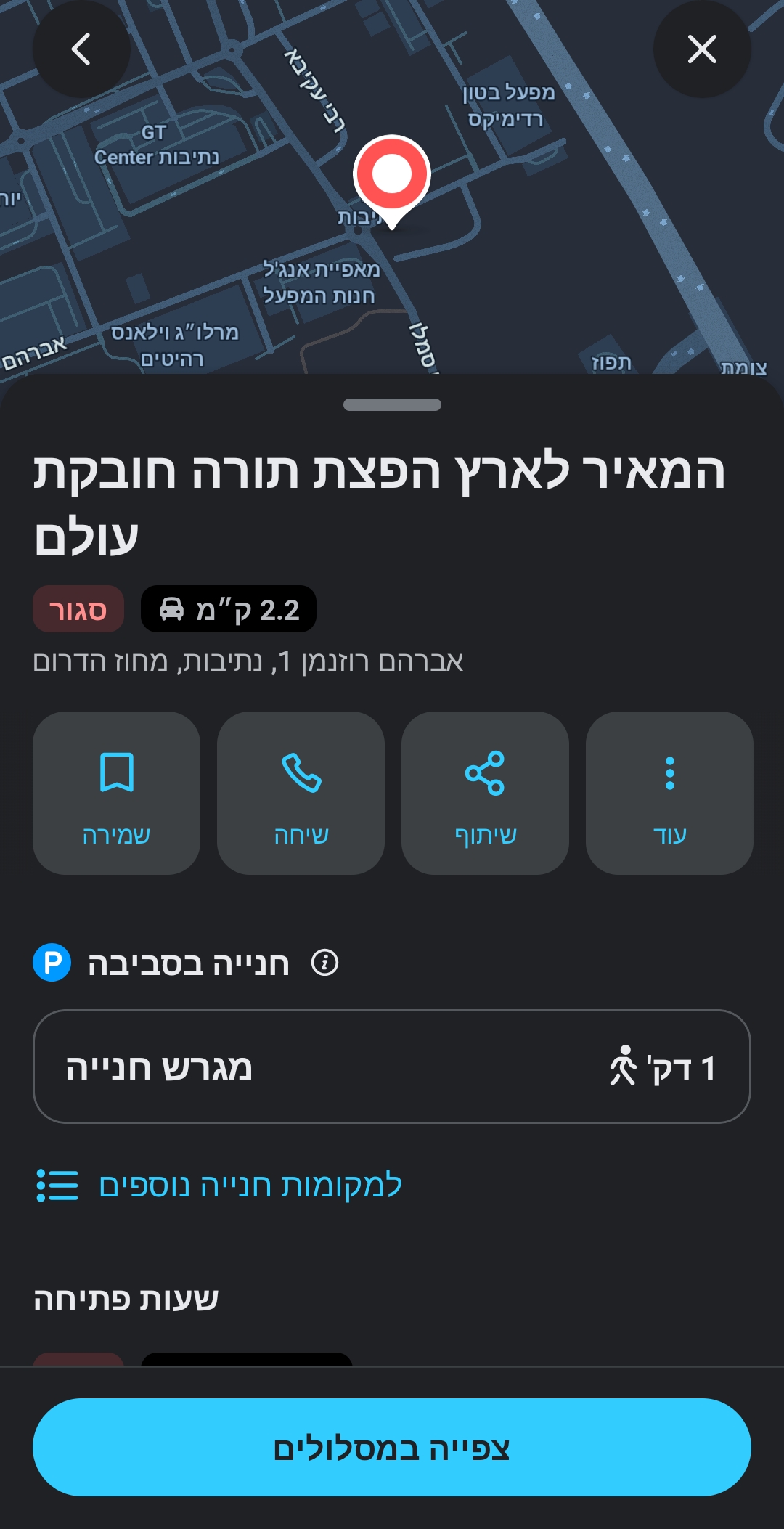Select the מגרש חנייה parking lot card
Screen dimensions: 784x1529
click(x=392, y=1067)
